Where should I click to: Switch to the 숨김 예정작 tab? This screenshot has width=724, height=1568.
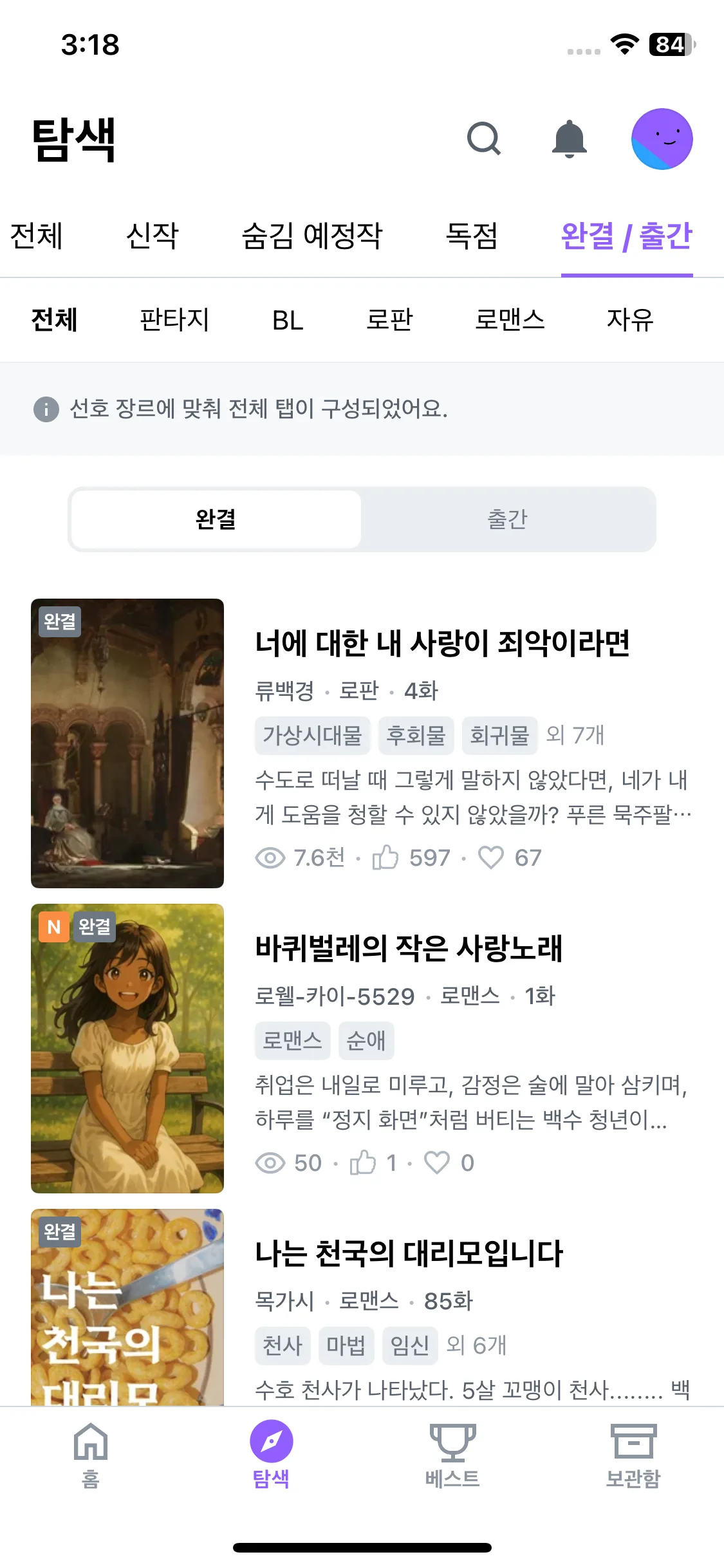311,236
